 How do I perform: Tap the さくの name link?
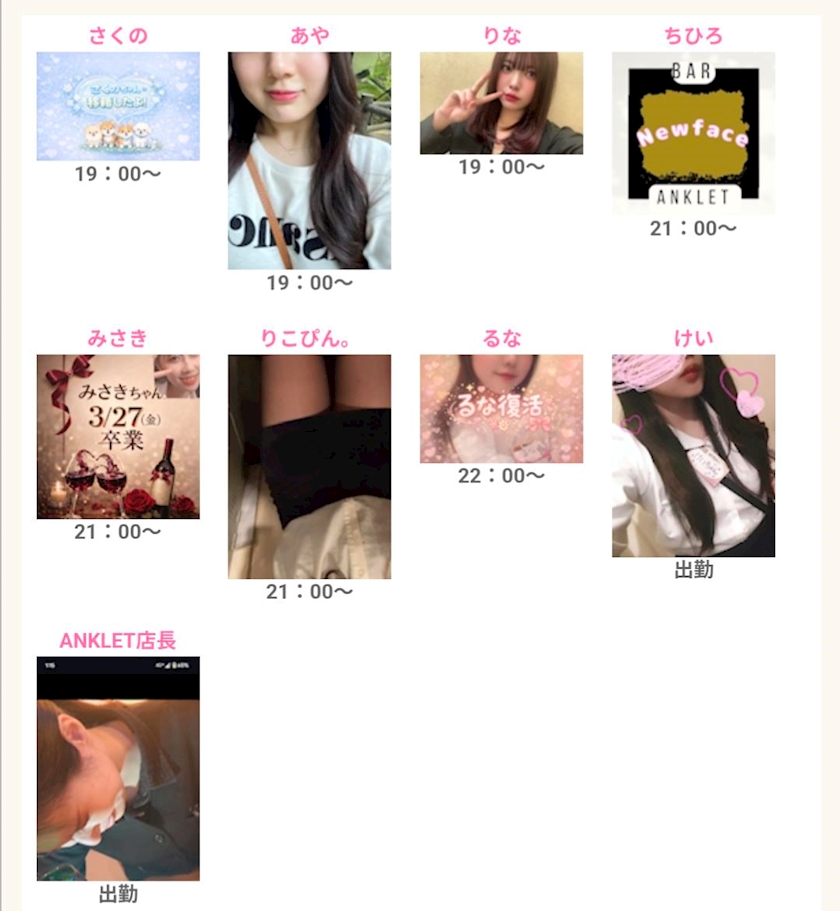[x=118, y=36]
